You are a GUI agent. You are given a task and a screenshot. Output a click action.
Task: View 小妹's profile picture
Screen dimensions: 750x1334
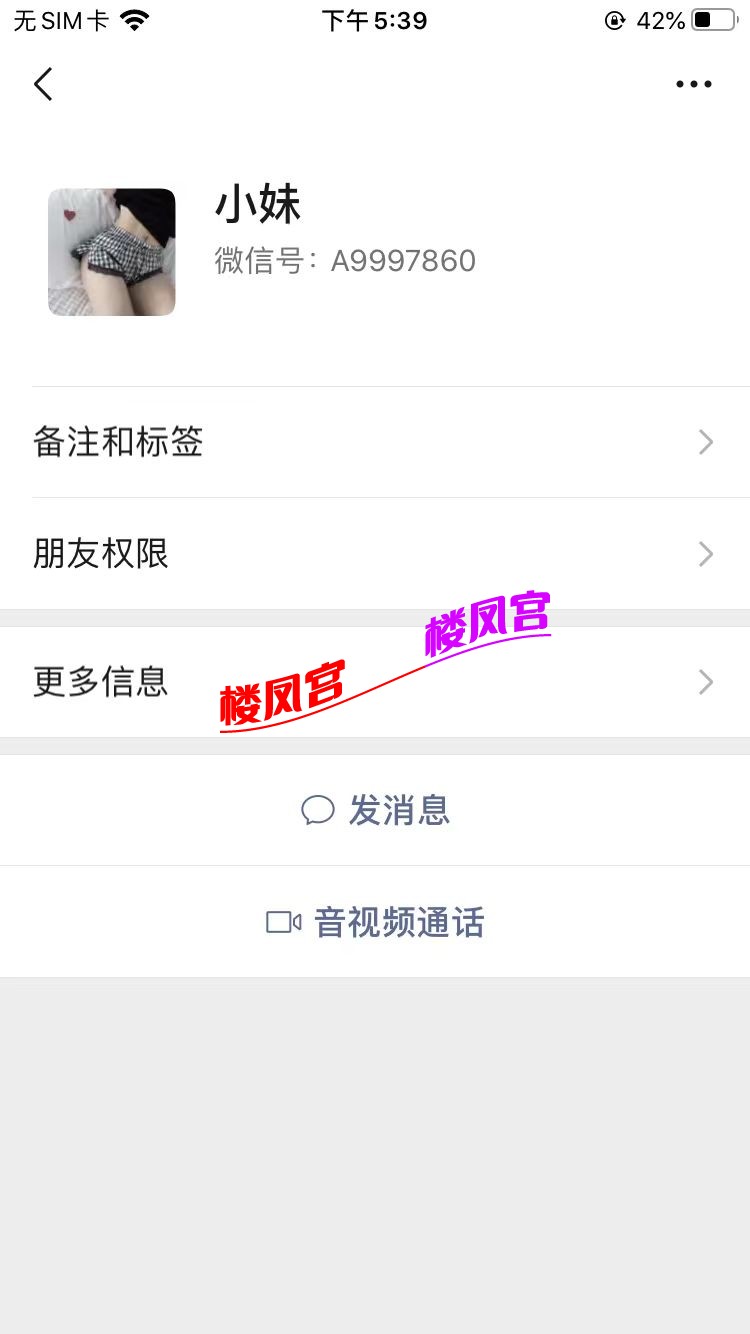(112, 252)
